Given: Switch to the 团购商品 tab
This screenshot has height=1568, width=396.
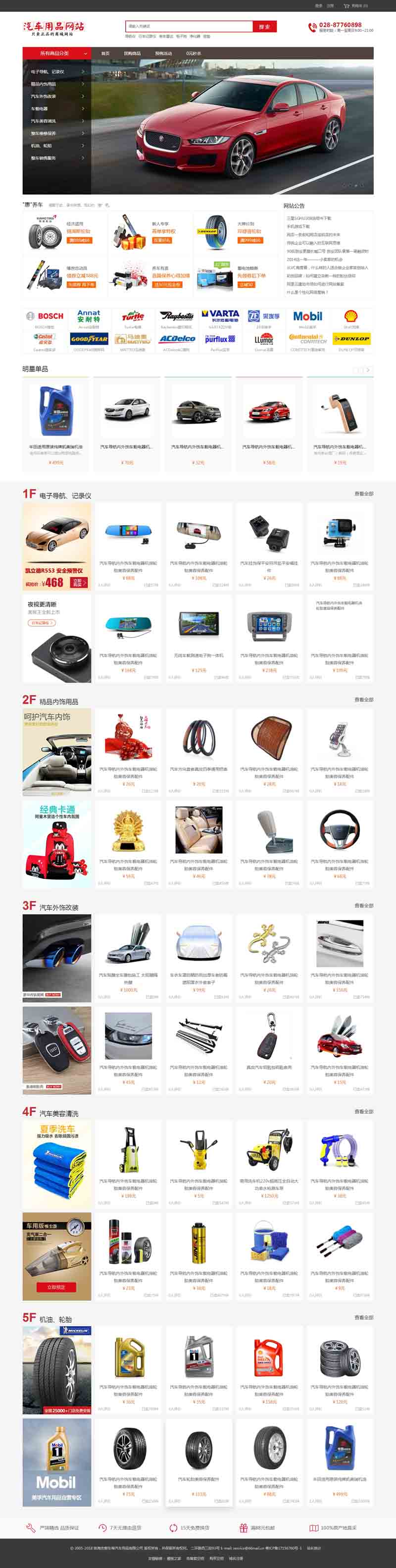Looking at the screenshot, I should tap(132, 54).
